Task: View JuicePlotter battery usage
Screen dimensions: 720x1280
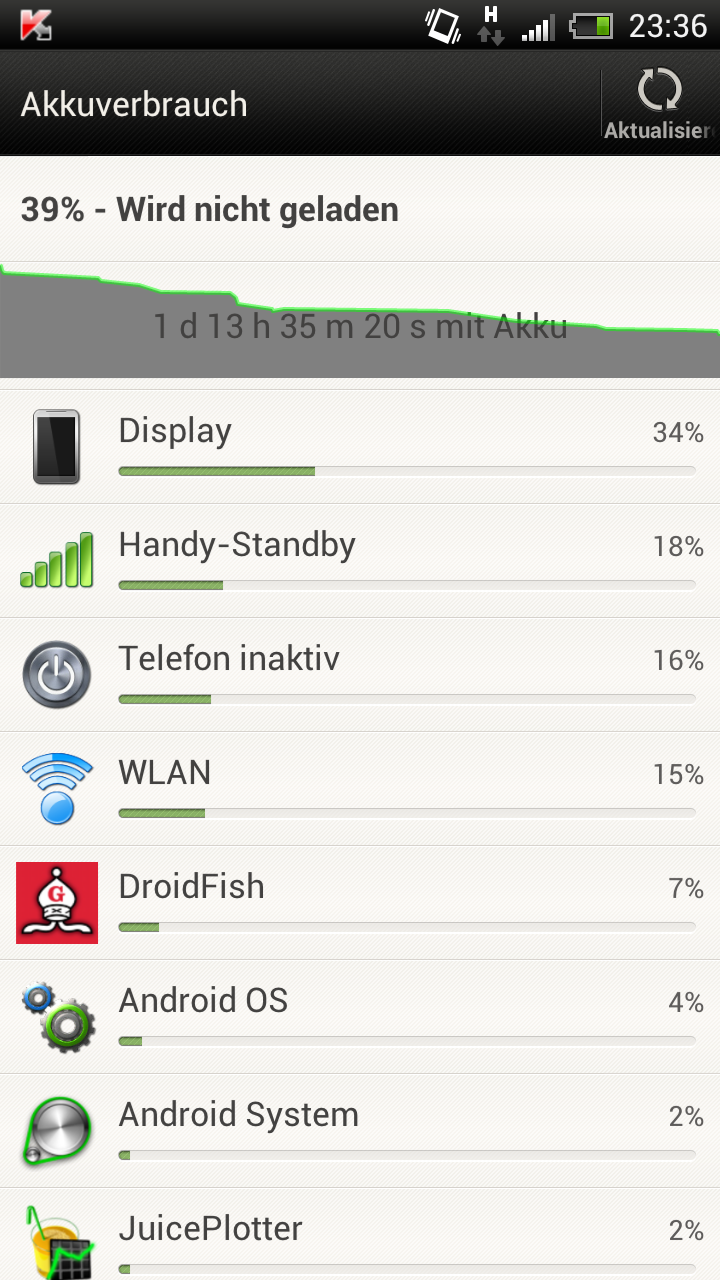Action: coord(360,1234)
